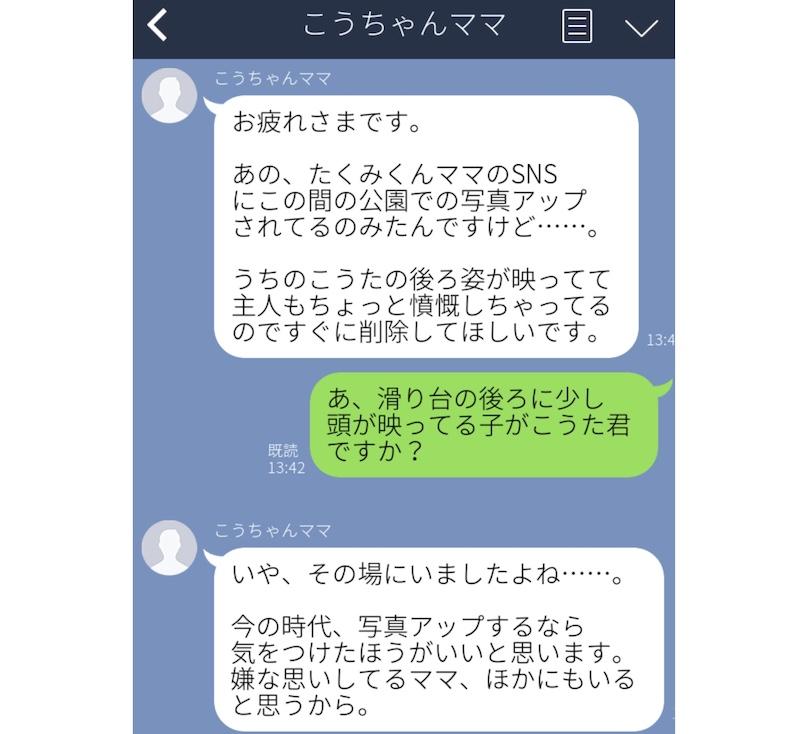Go back from こうちゃんママ chat
800x734 pixels.
click(x=157, y=26)
